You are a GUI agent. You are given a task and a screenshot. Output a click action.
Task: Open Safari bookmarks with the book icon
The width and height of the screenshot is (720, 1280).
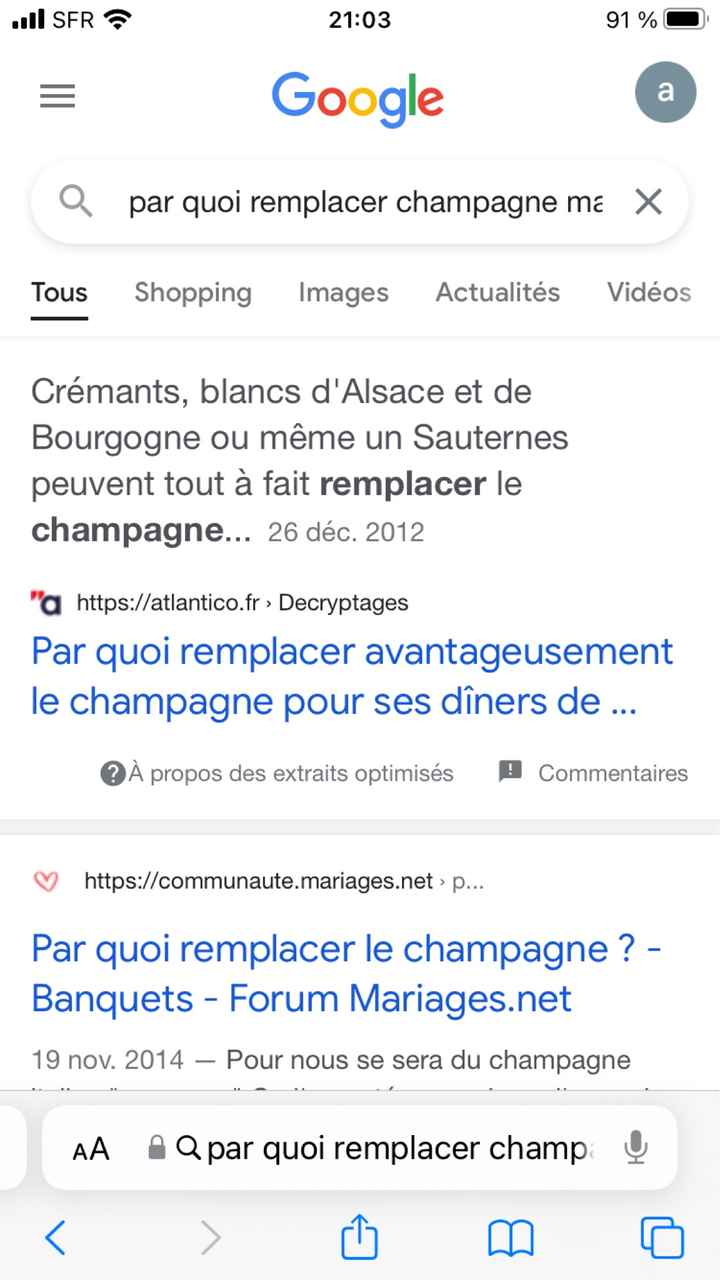[x=511, y=1238]
